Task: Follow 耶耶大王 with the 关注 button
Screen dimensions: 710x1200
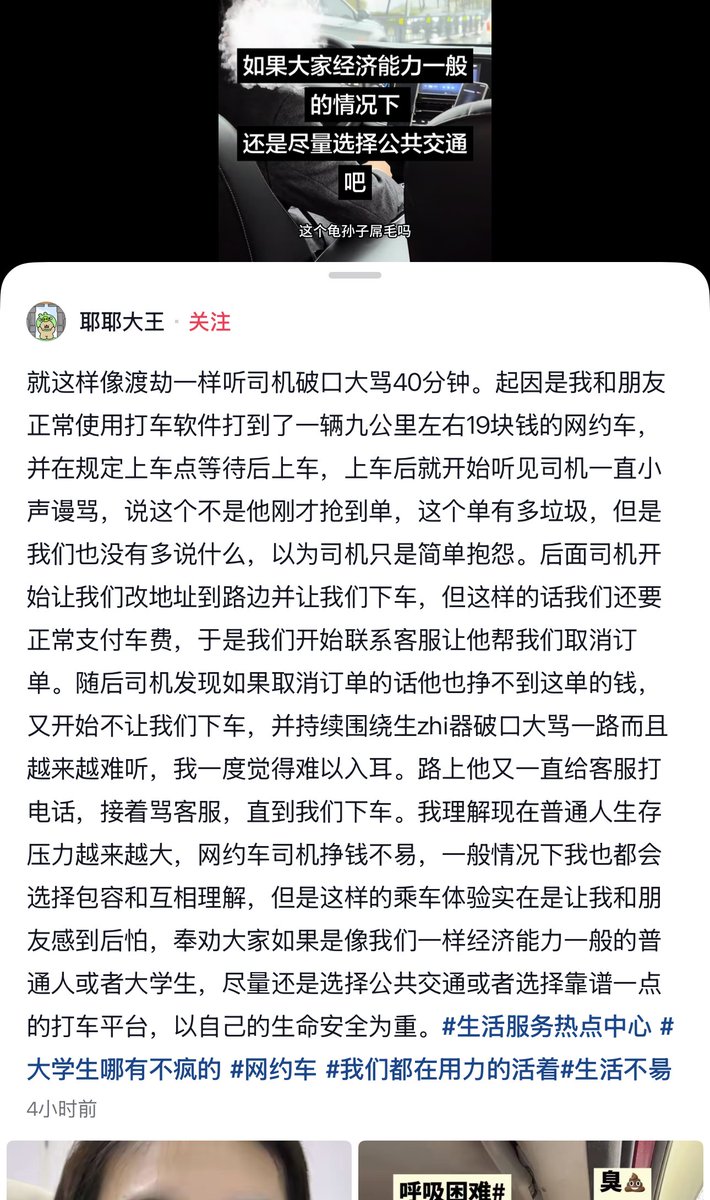Action: click(x=210, y=322)
